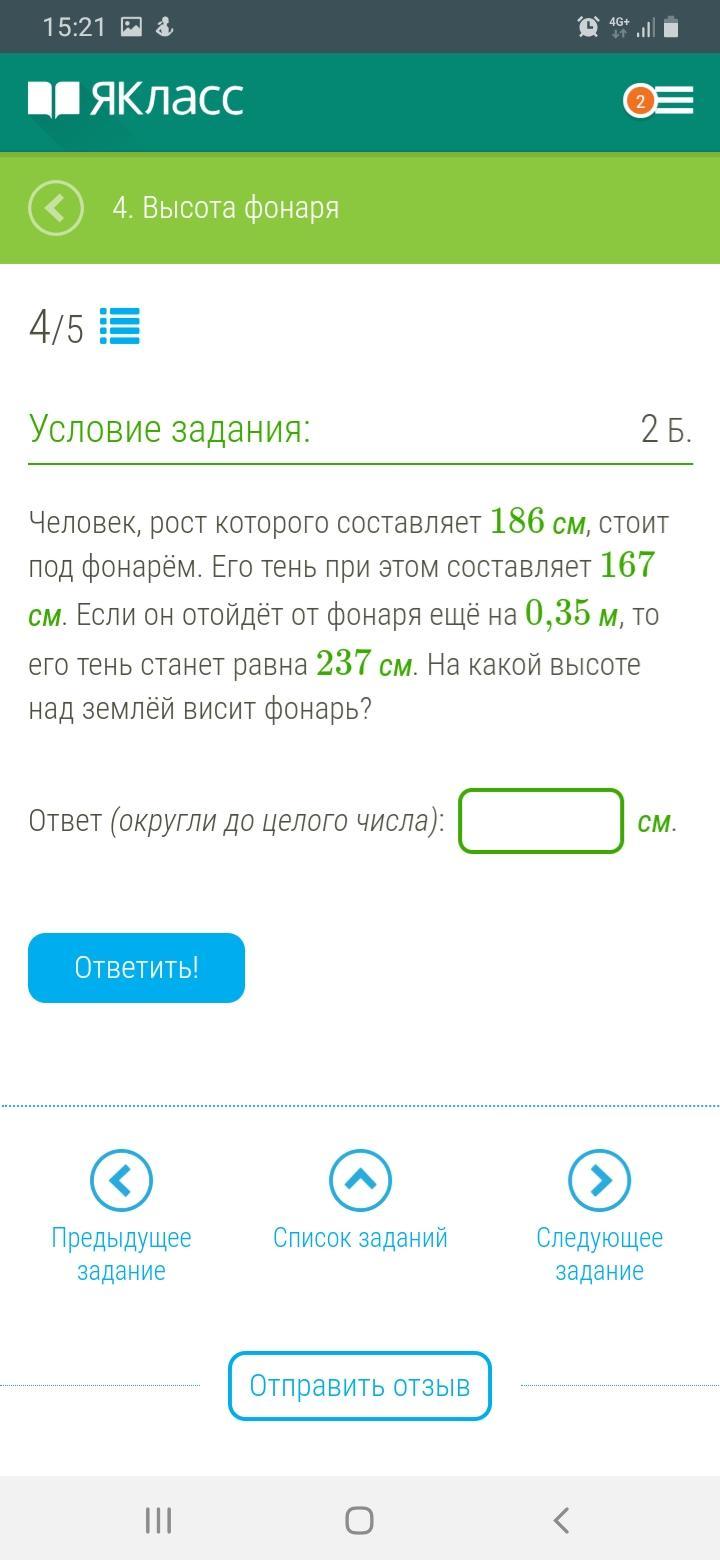Focus the answer input field
The height and width of the screenshot is (1560, 720).
tap(541, 821)
